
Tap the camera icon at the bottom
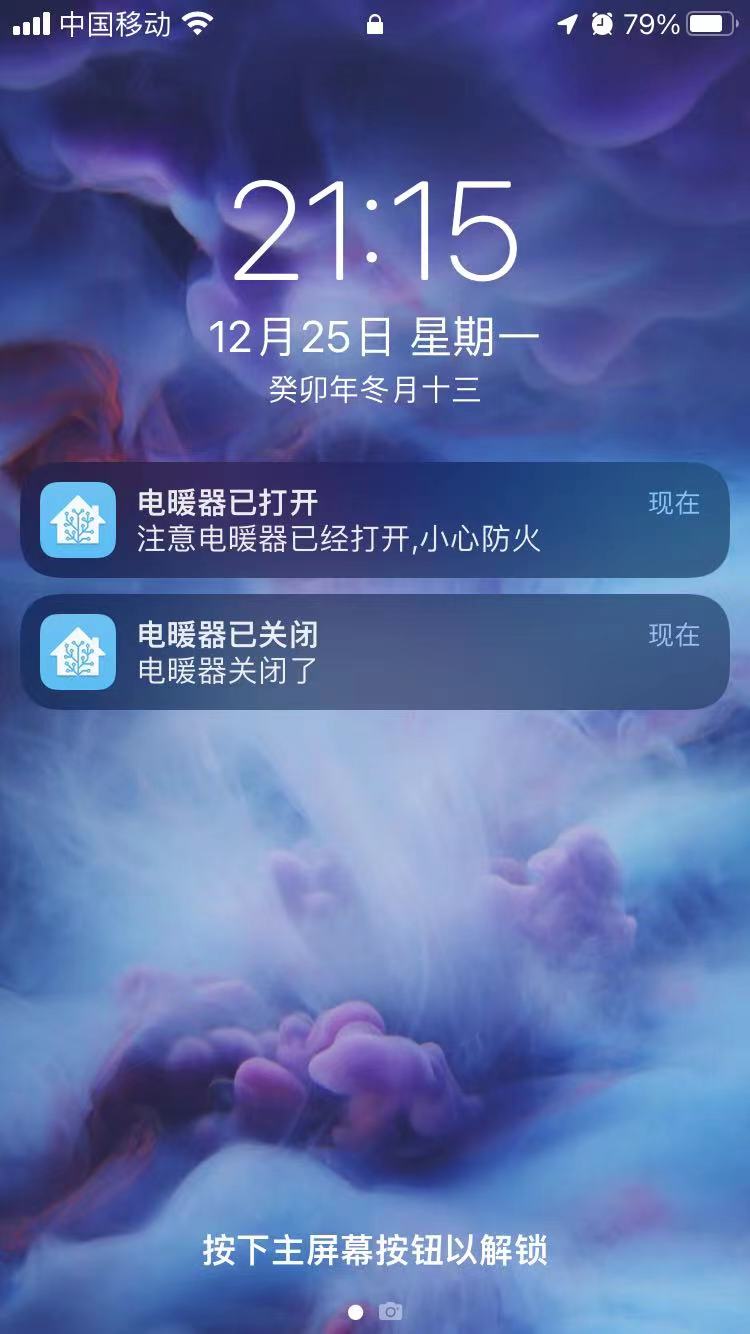391,1311
